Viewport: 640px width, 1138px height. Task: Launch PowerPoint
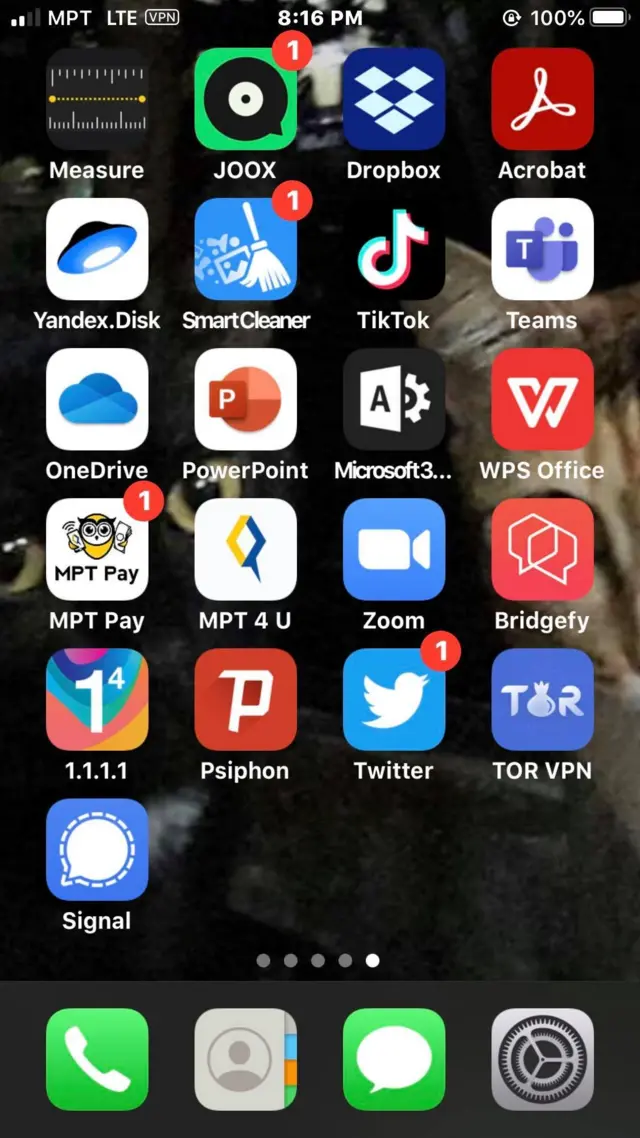[245, 399]
